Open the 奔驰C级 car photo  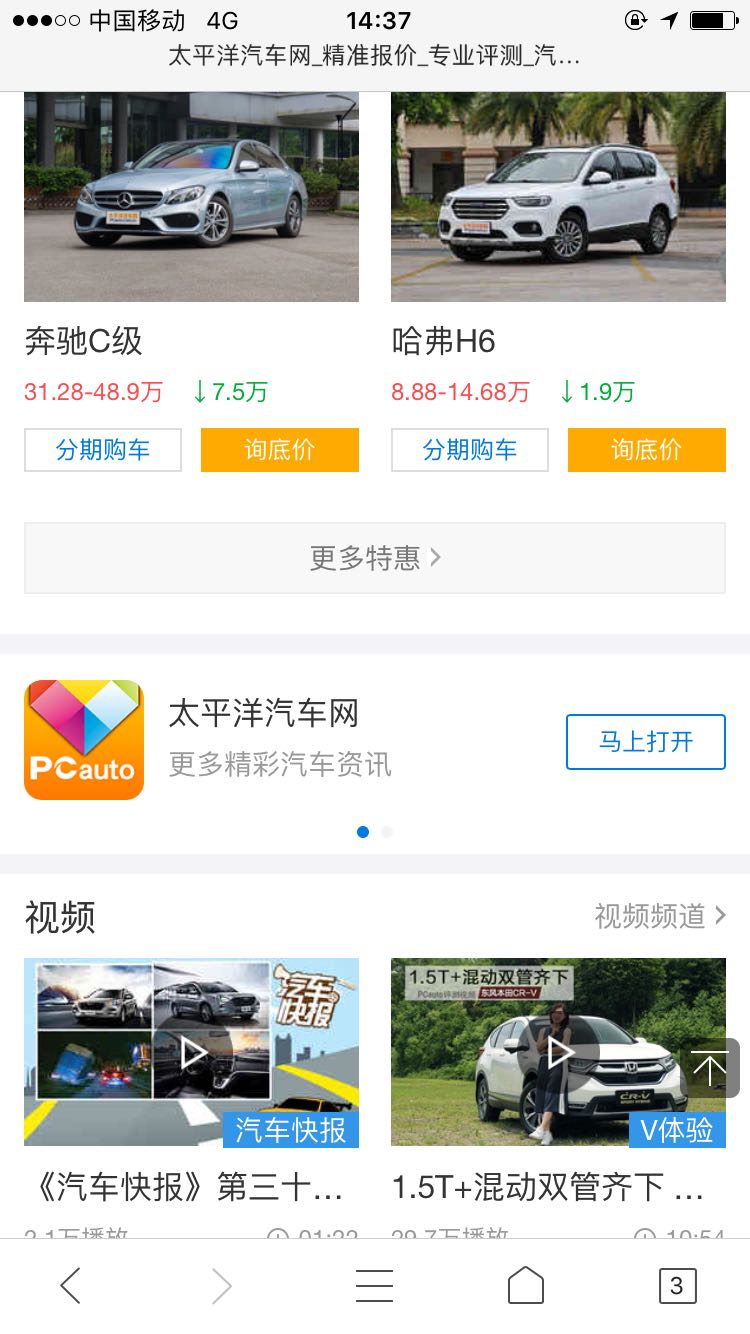(191, 197)
